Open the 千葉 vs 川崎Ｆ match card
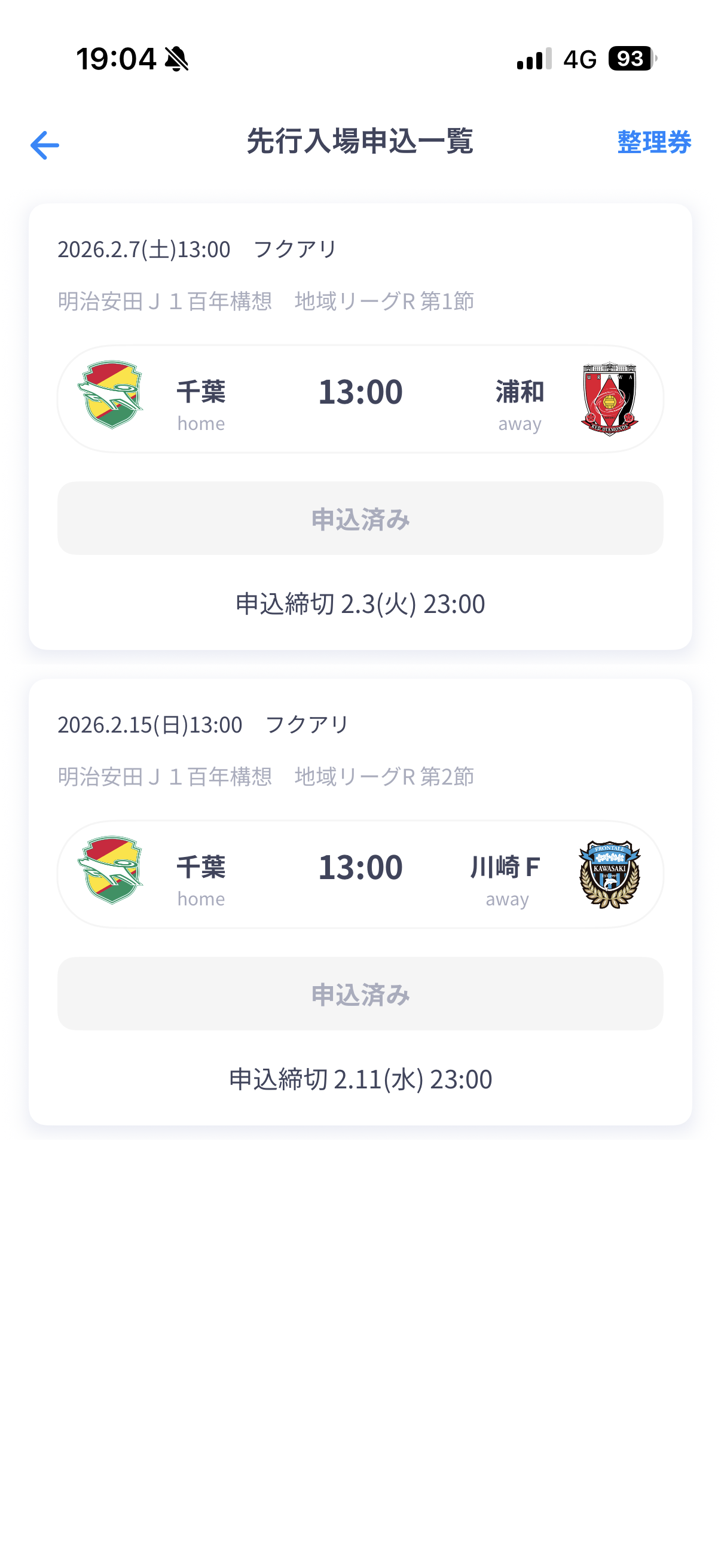Image resolution: width=721 pixels, height=1568 pixels. click(360, 874)
